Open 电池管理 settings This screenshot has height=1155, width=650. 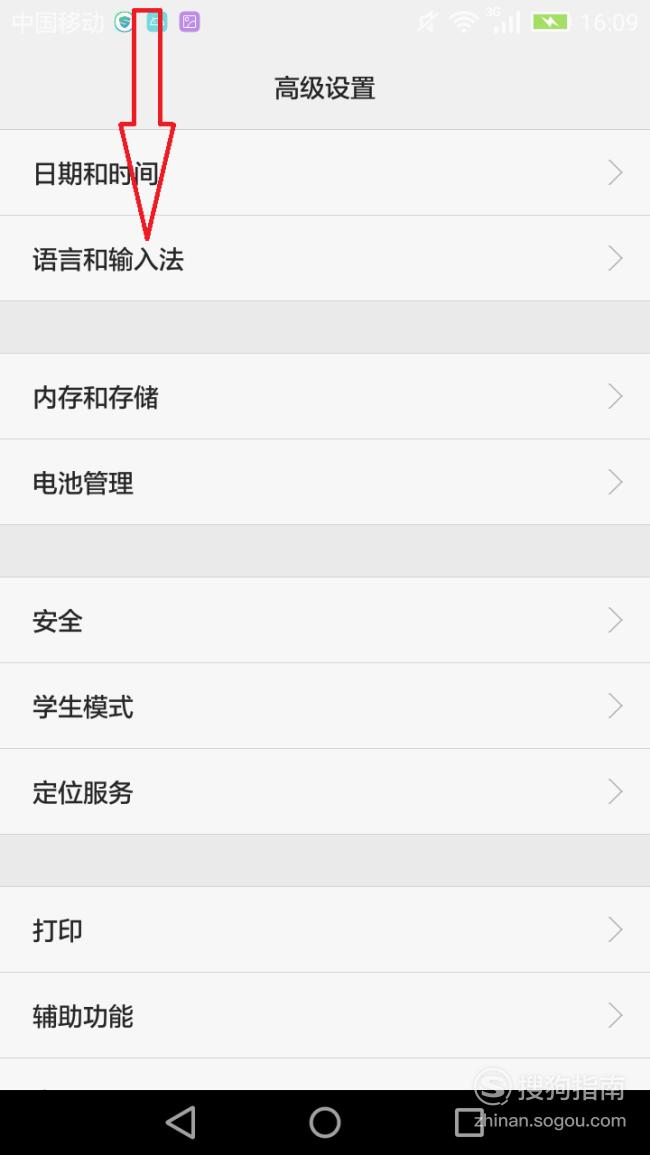click(325, 482)
